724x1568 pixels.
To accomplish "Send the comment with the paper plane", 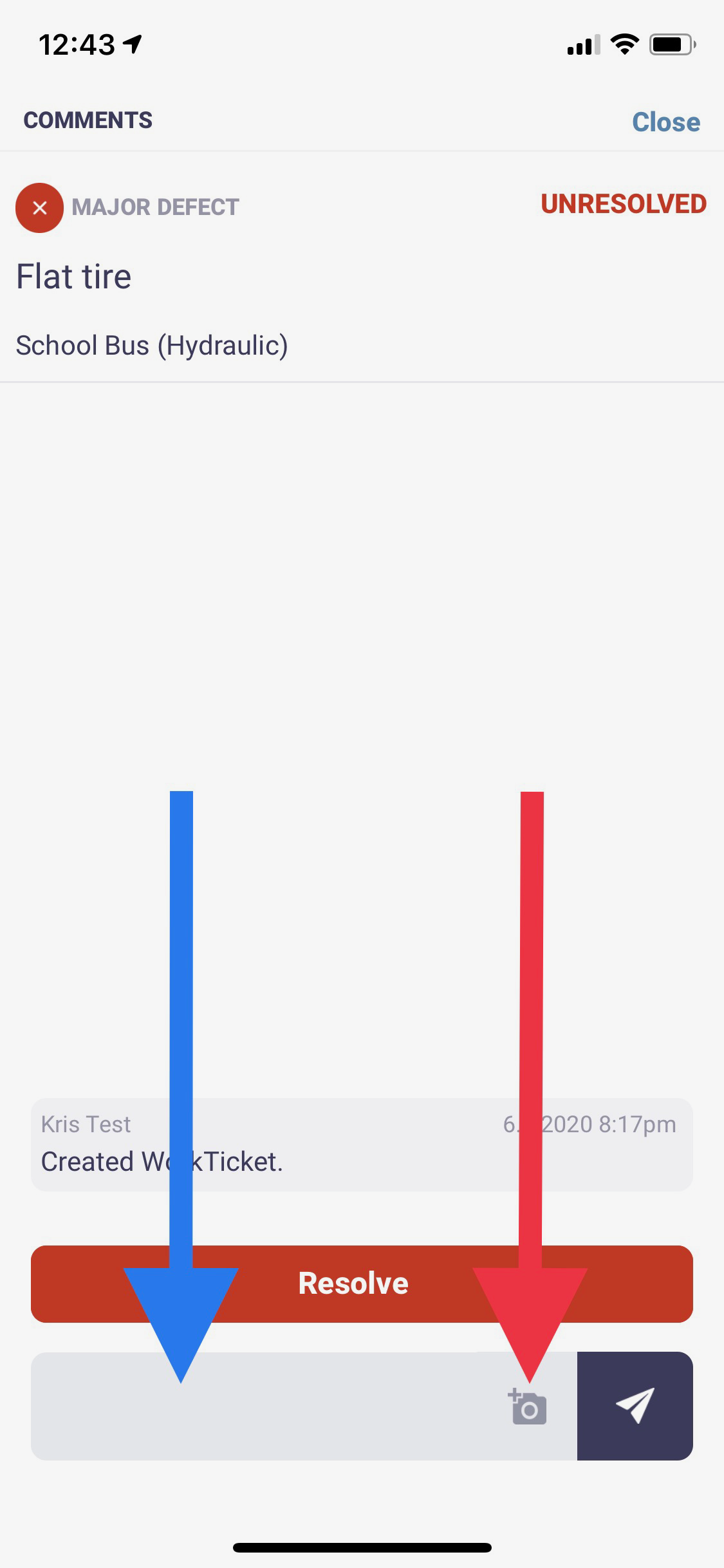I will point(635,1406).
